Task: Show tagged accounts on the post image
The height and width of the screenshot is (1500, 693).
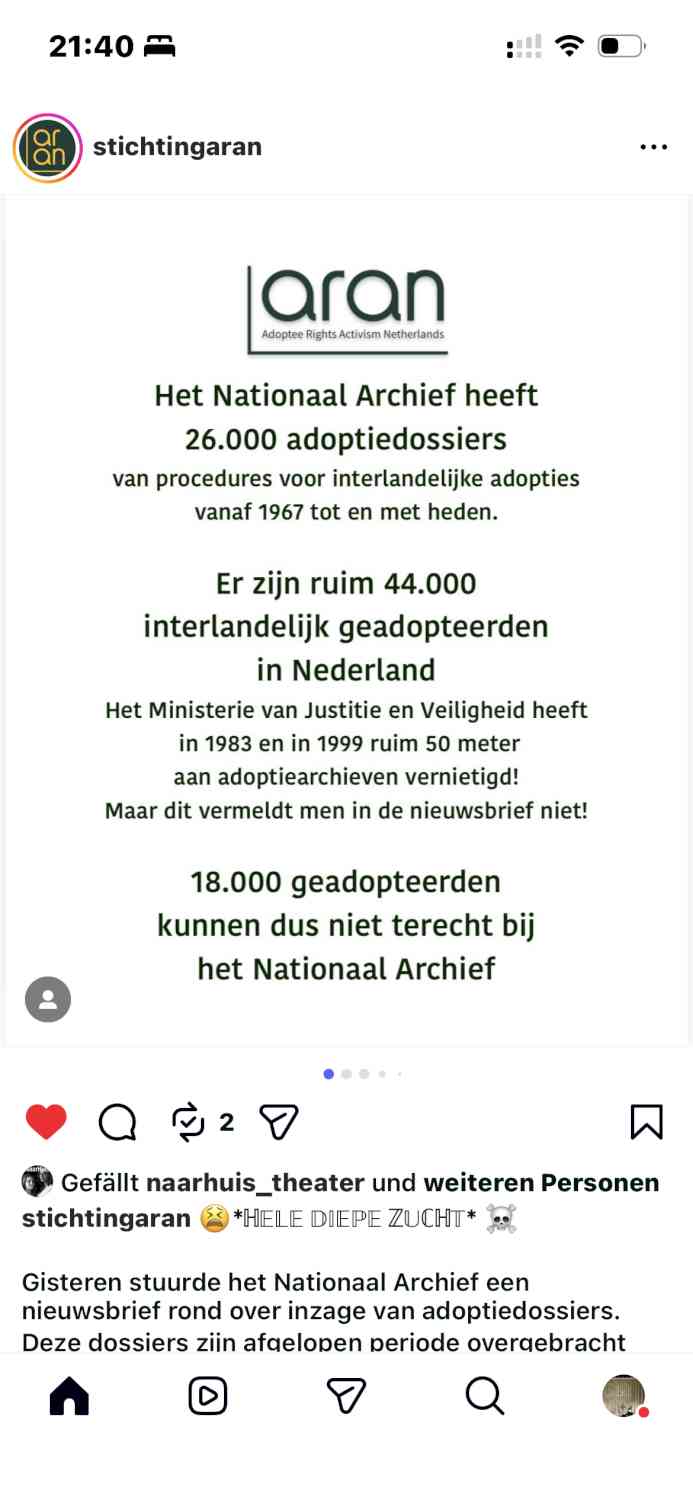Action: 48,999
